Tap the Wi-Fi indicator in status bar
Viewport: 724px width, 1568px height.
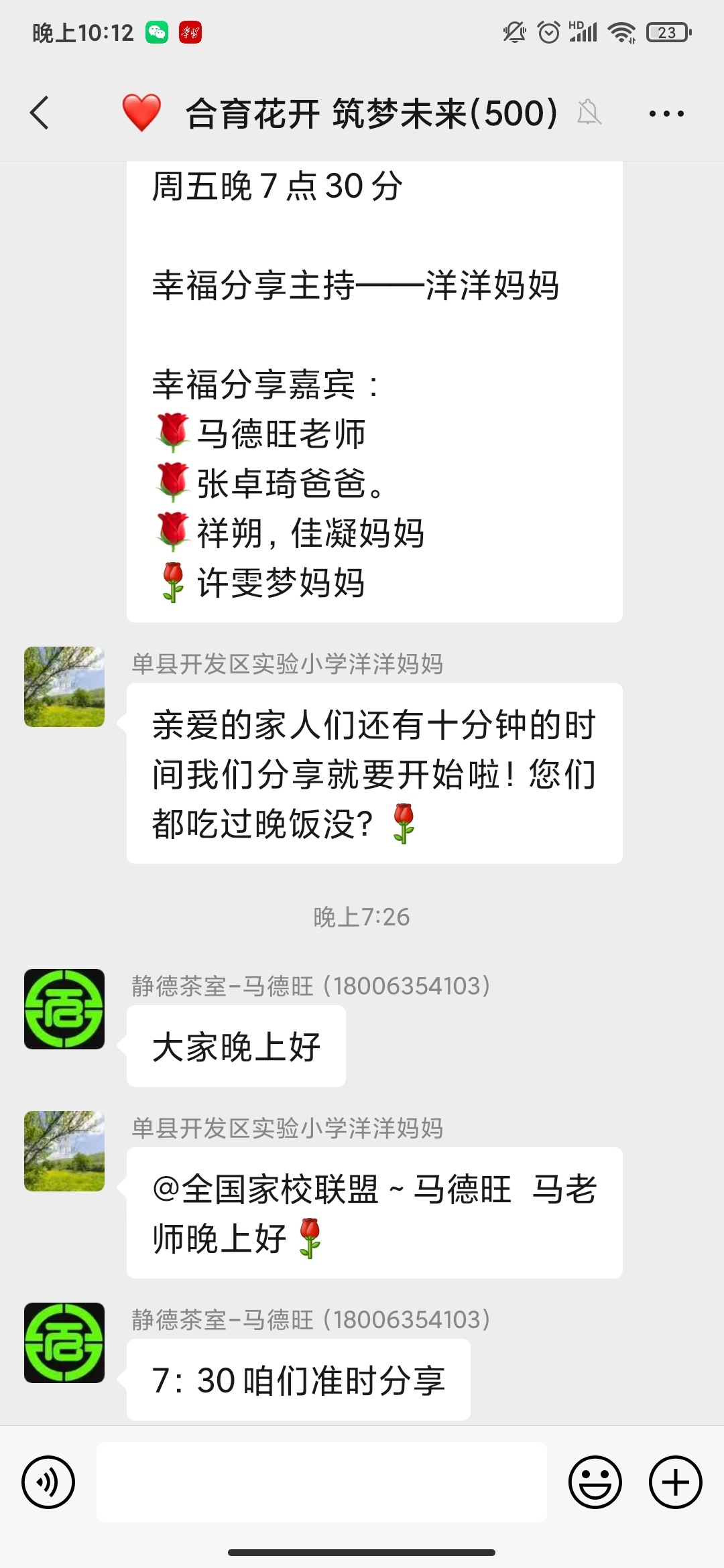623,31
